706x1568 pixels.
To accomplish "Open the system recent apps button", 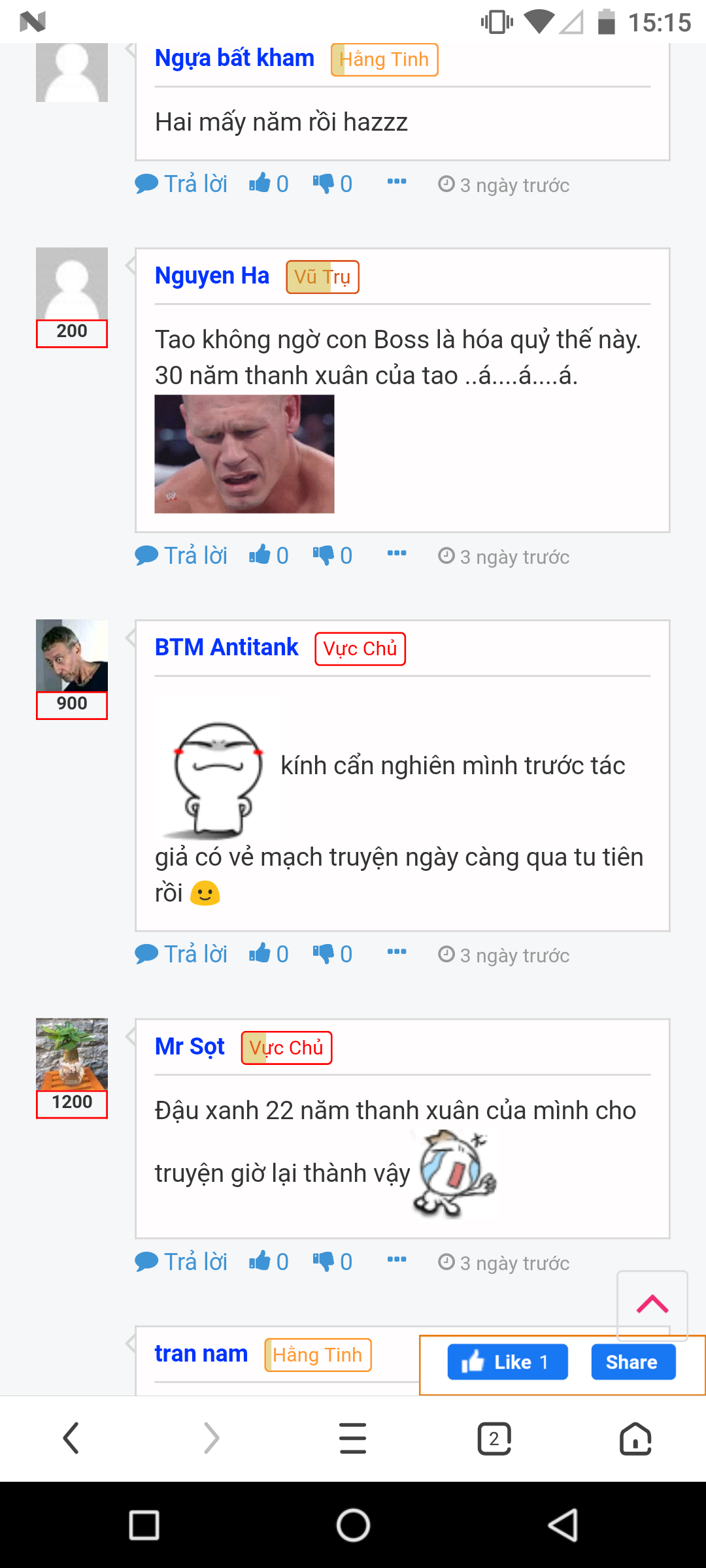I will [144, 1526].
